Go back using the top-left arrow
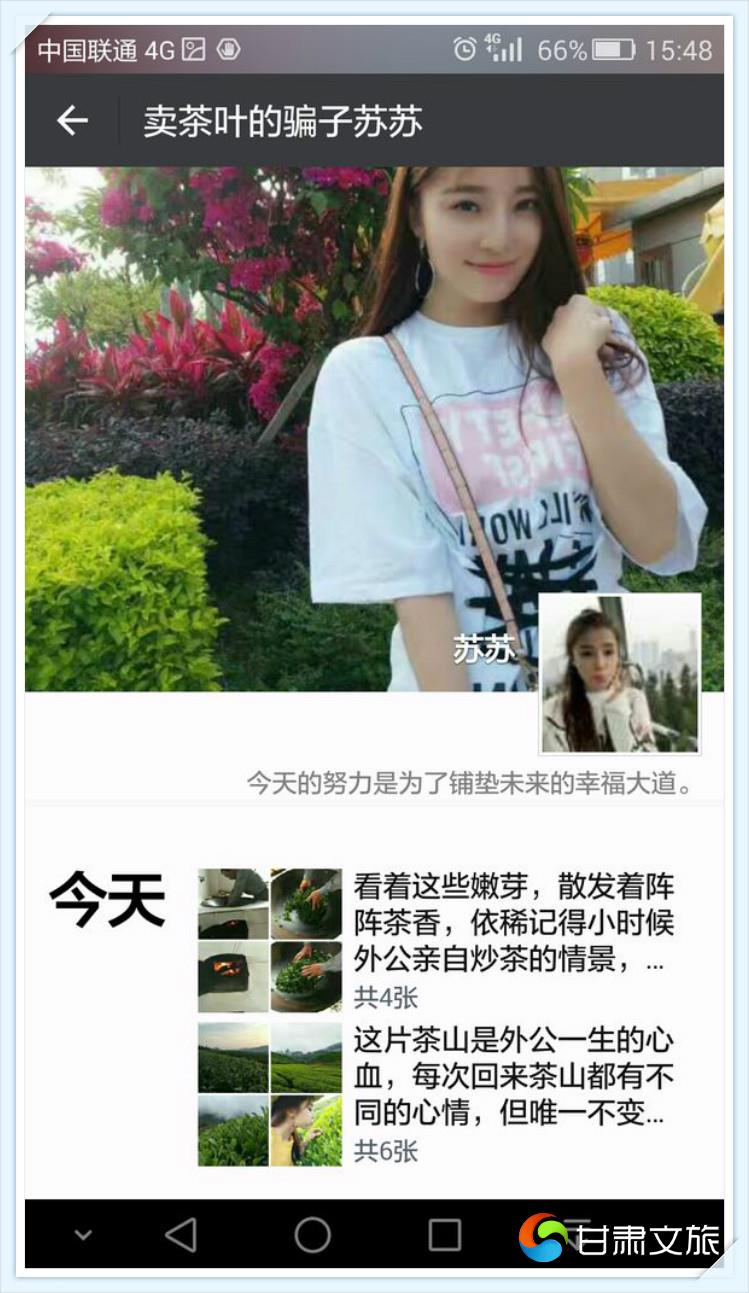The image size is (749, 1293). tap(72, 121)
